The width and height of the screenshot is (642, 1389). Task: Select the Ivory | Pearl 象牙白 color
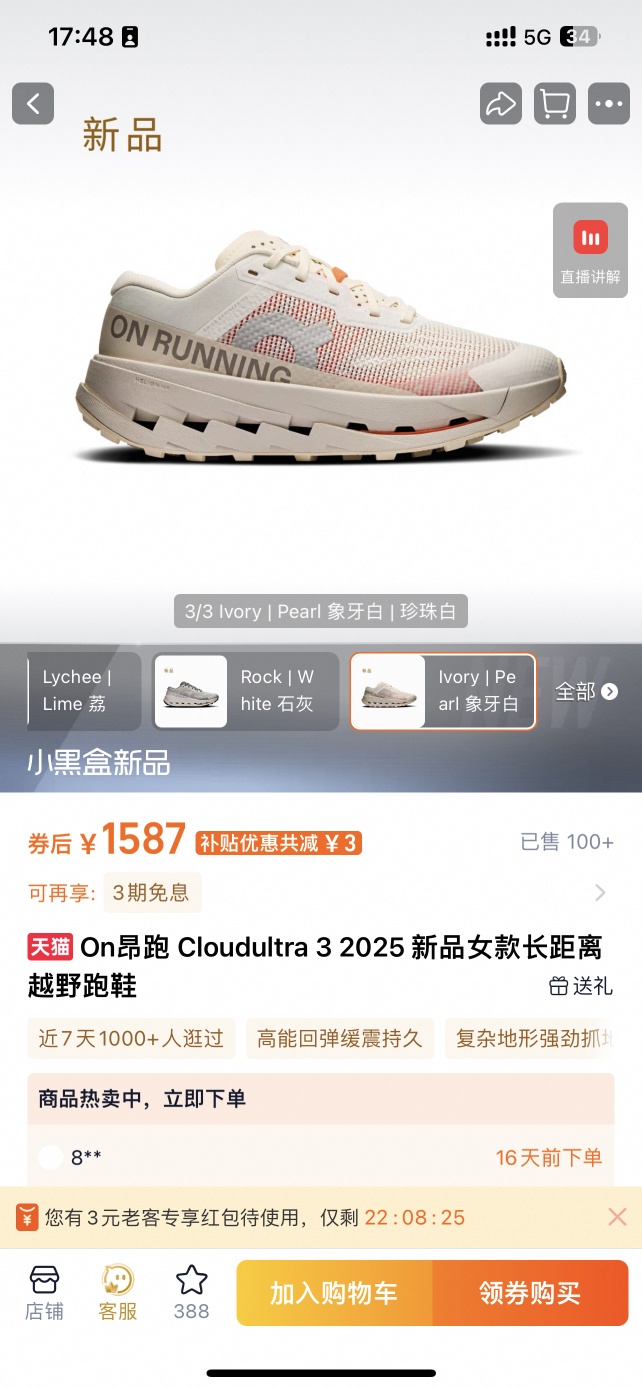[x=443, y=691]
